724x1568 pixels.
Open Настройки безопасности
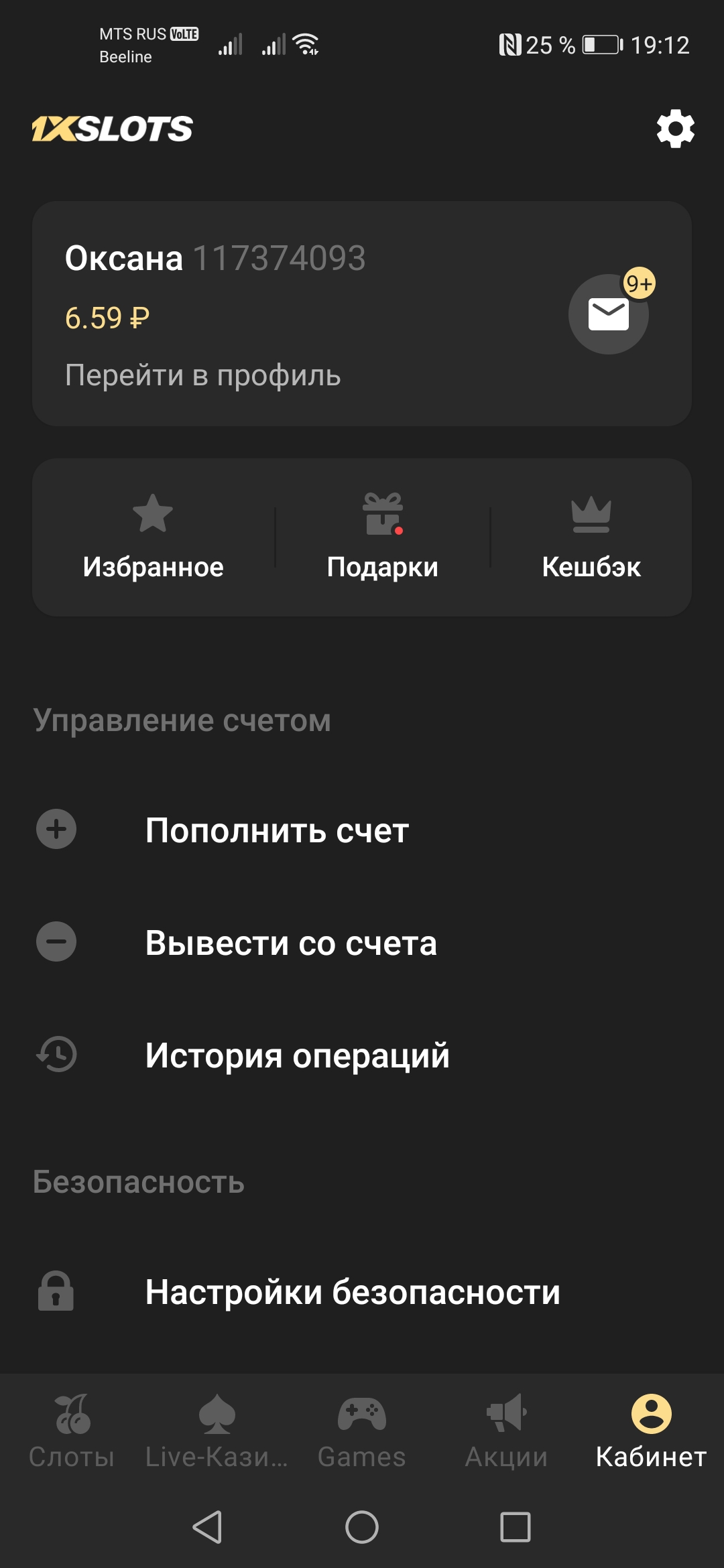coord(352,1291)
